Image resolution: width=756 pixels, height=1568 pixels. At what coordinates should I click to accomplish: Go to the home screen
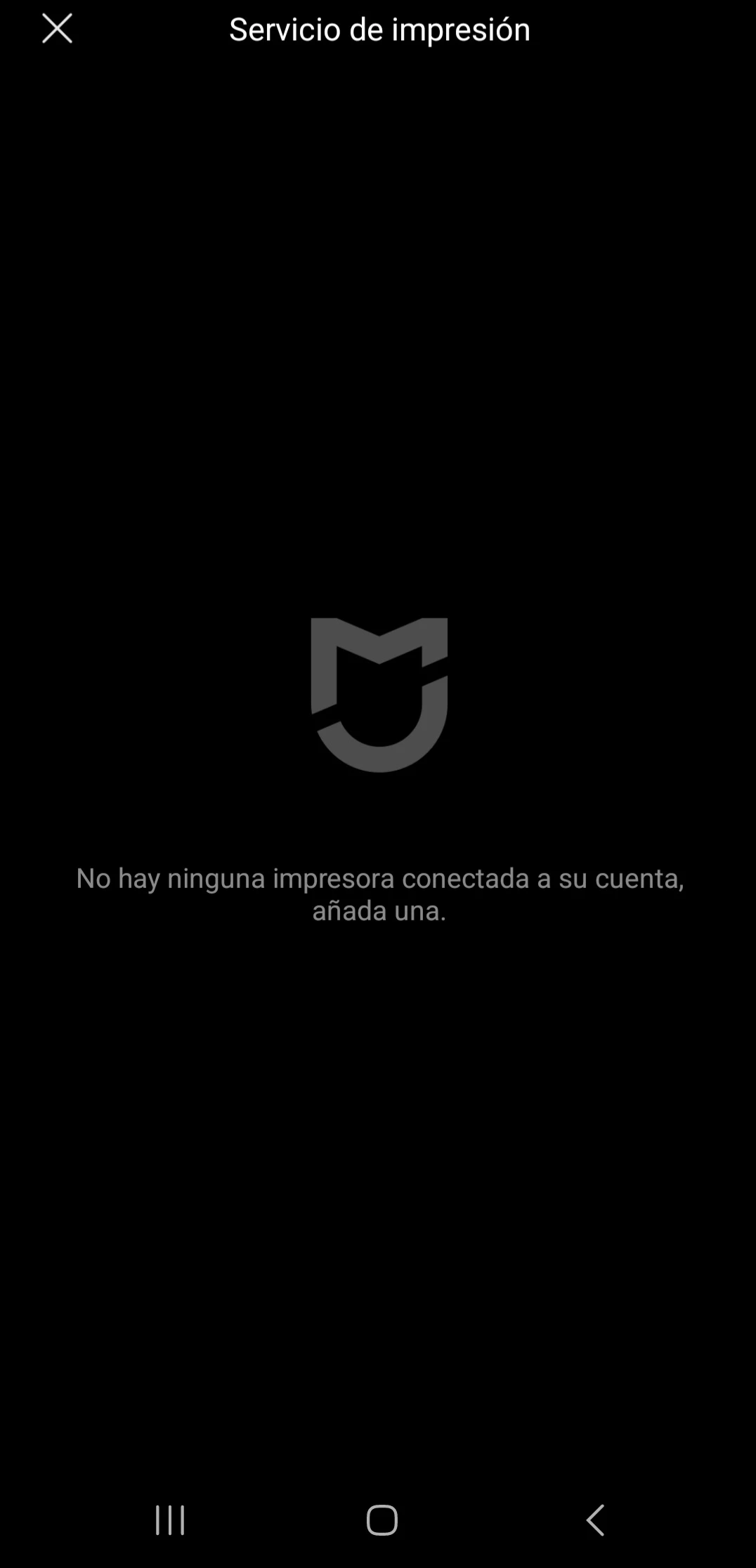pyautogui.click(x=382, y=1520)
